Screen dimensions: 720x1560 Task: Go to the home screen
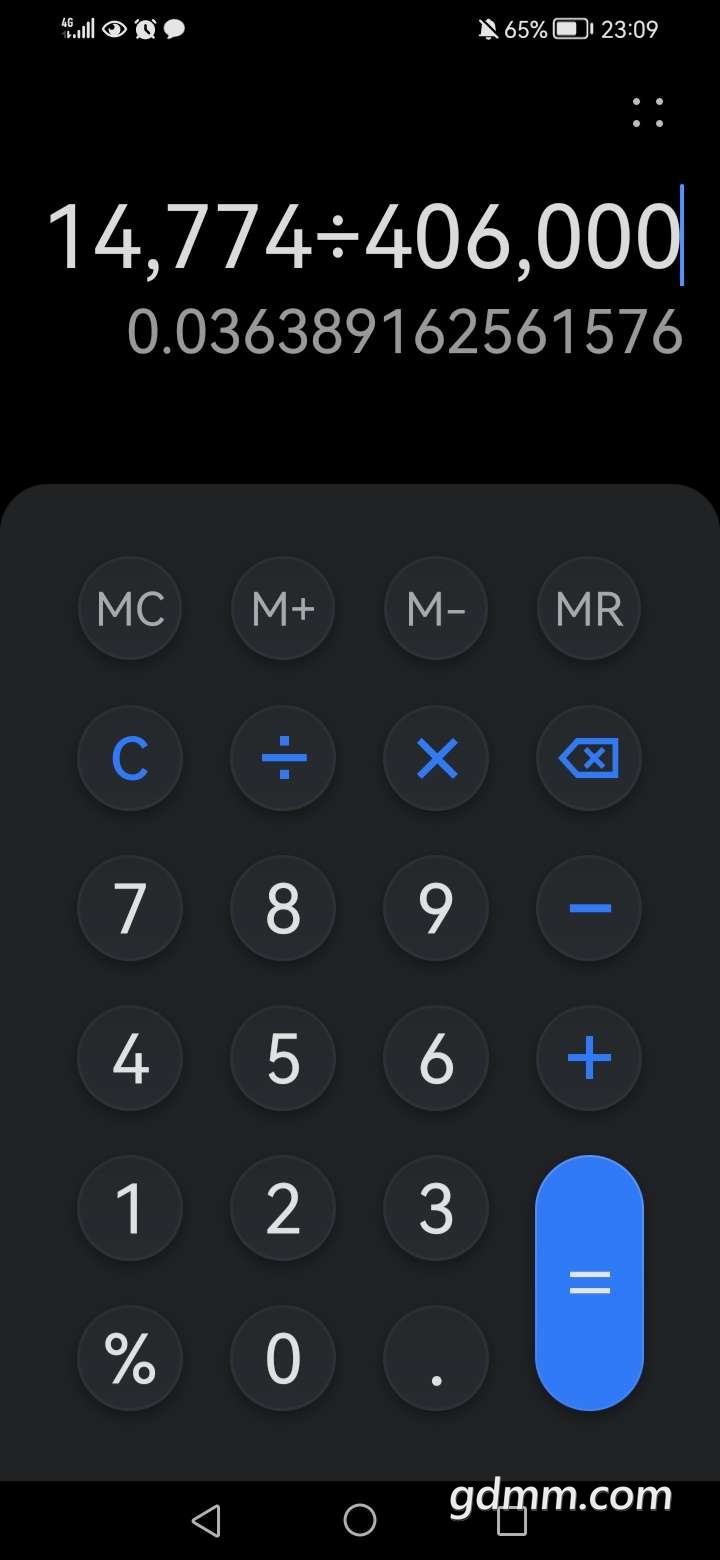360,1520
